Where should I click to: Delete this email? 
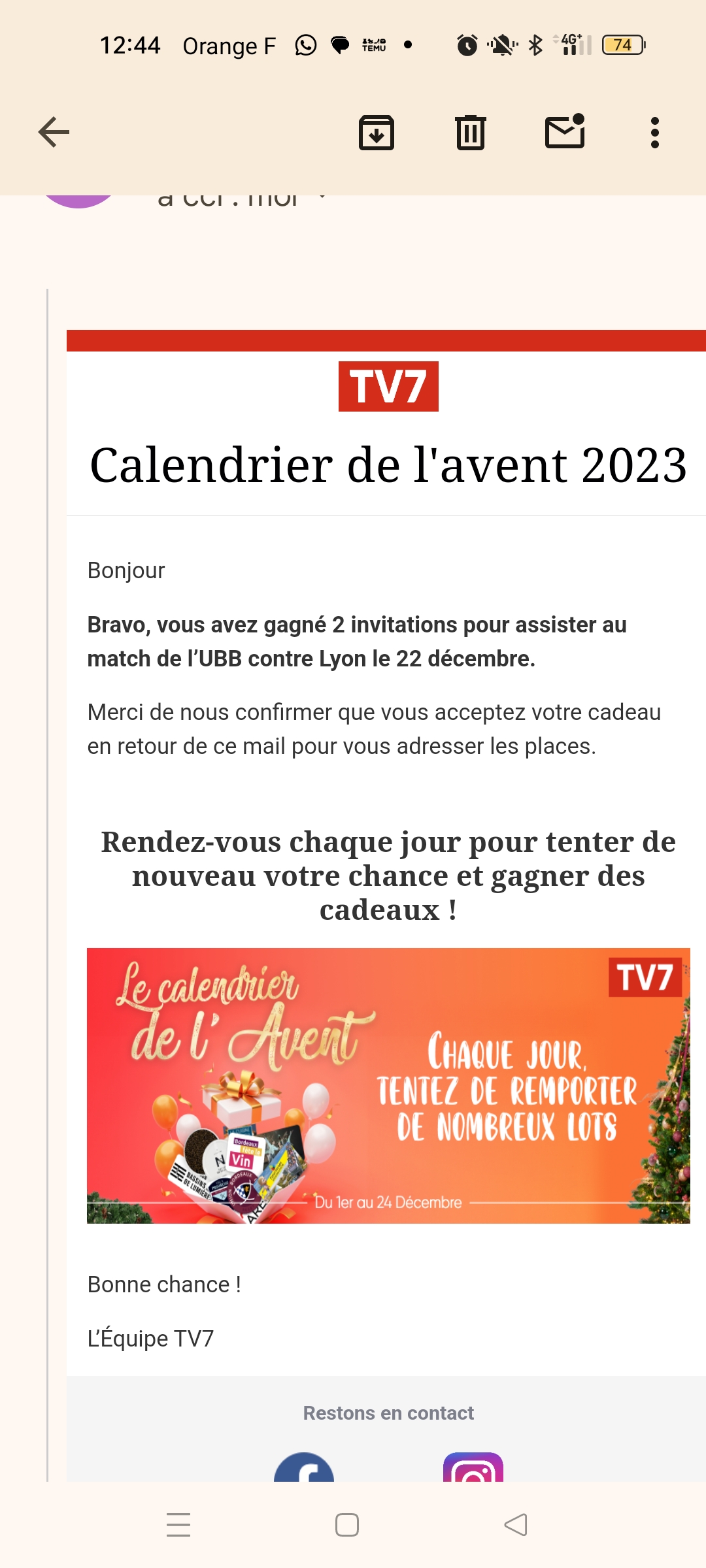[x=470, y=133]
